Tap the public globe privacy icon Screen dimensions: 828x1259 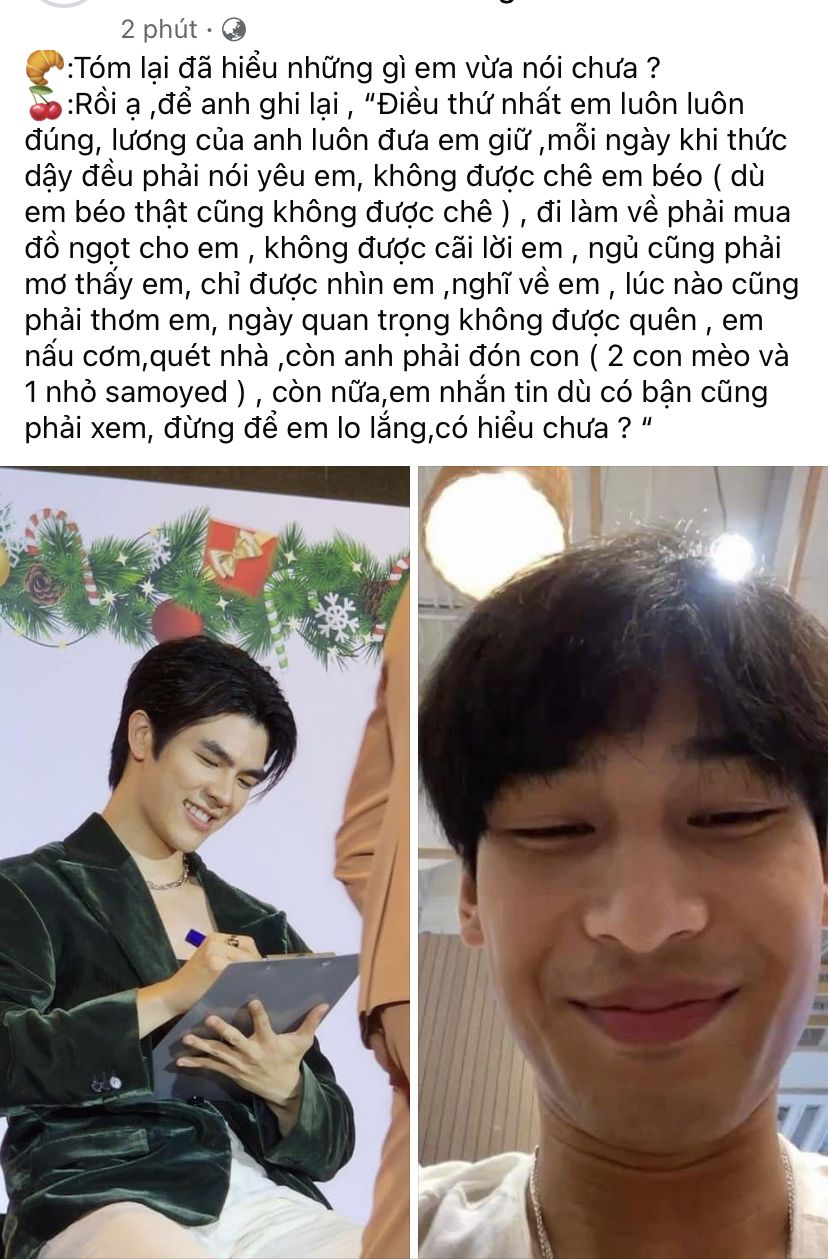(x=232, y=29)
